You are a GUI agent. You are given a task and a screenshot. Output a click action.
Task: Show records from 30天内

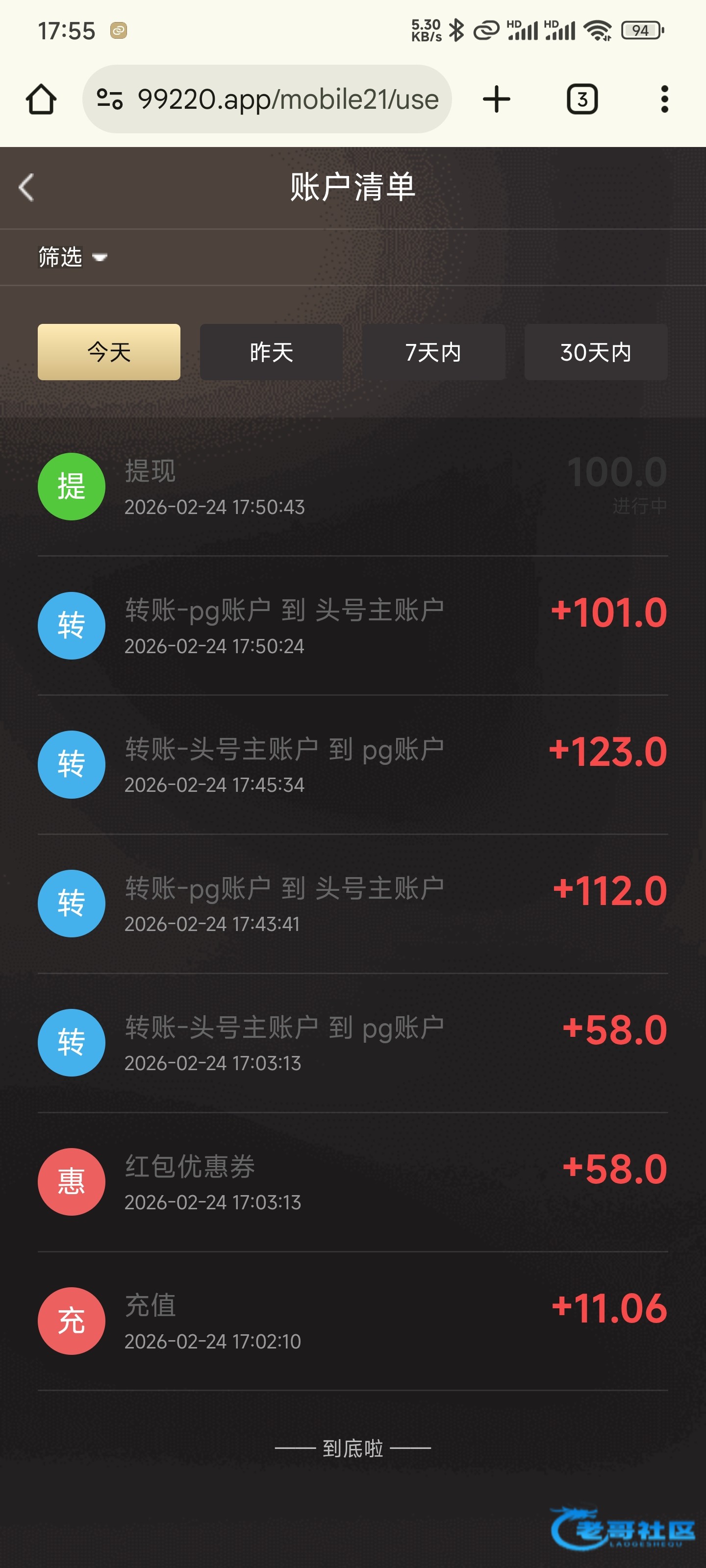pyautogui.click(x=596, y=352)
